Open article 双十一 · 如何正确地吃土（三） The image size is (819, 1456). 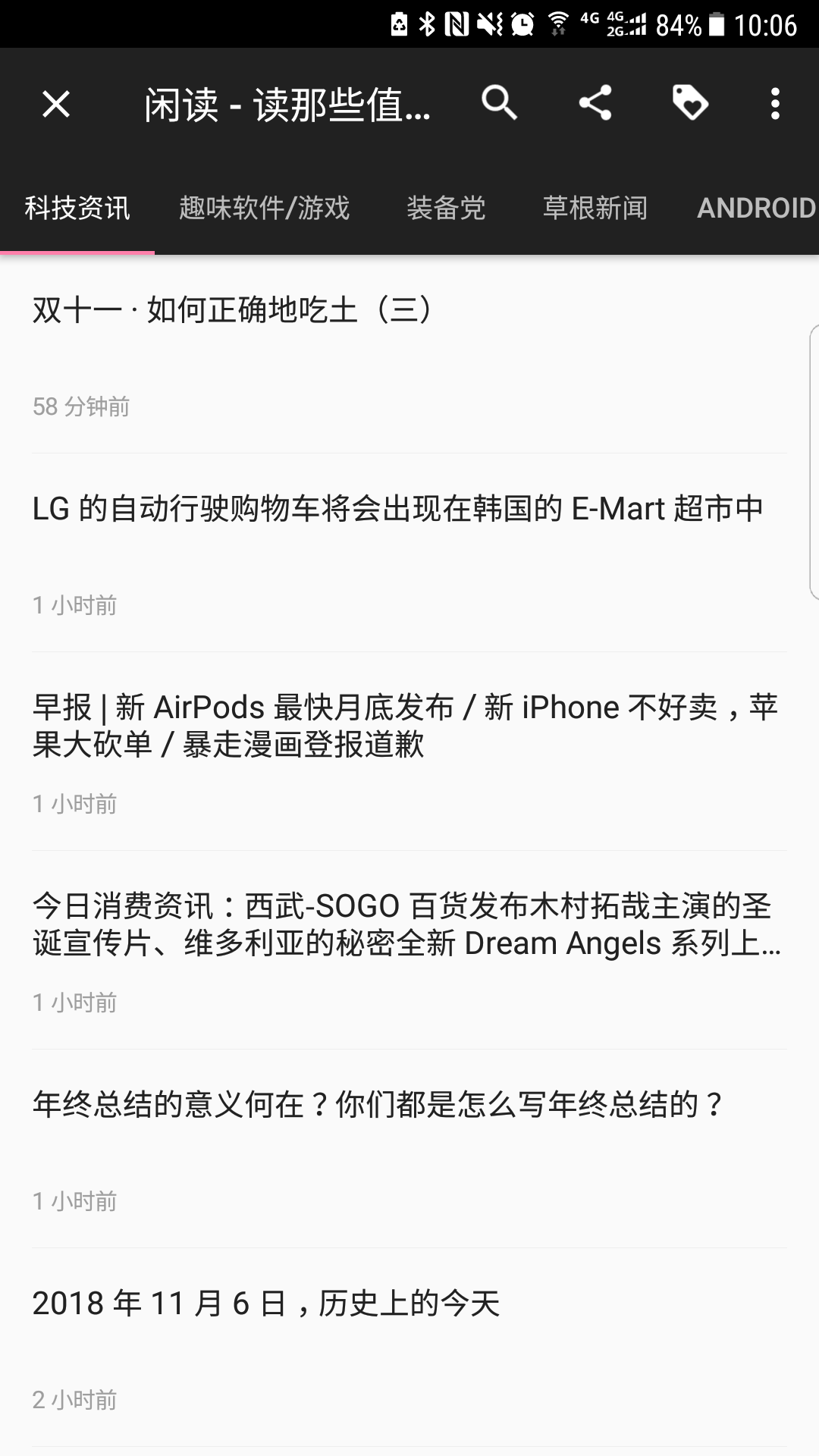click(234, 311)
